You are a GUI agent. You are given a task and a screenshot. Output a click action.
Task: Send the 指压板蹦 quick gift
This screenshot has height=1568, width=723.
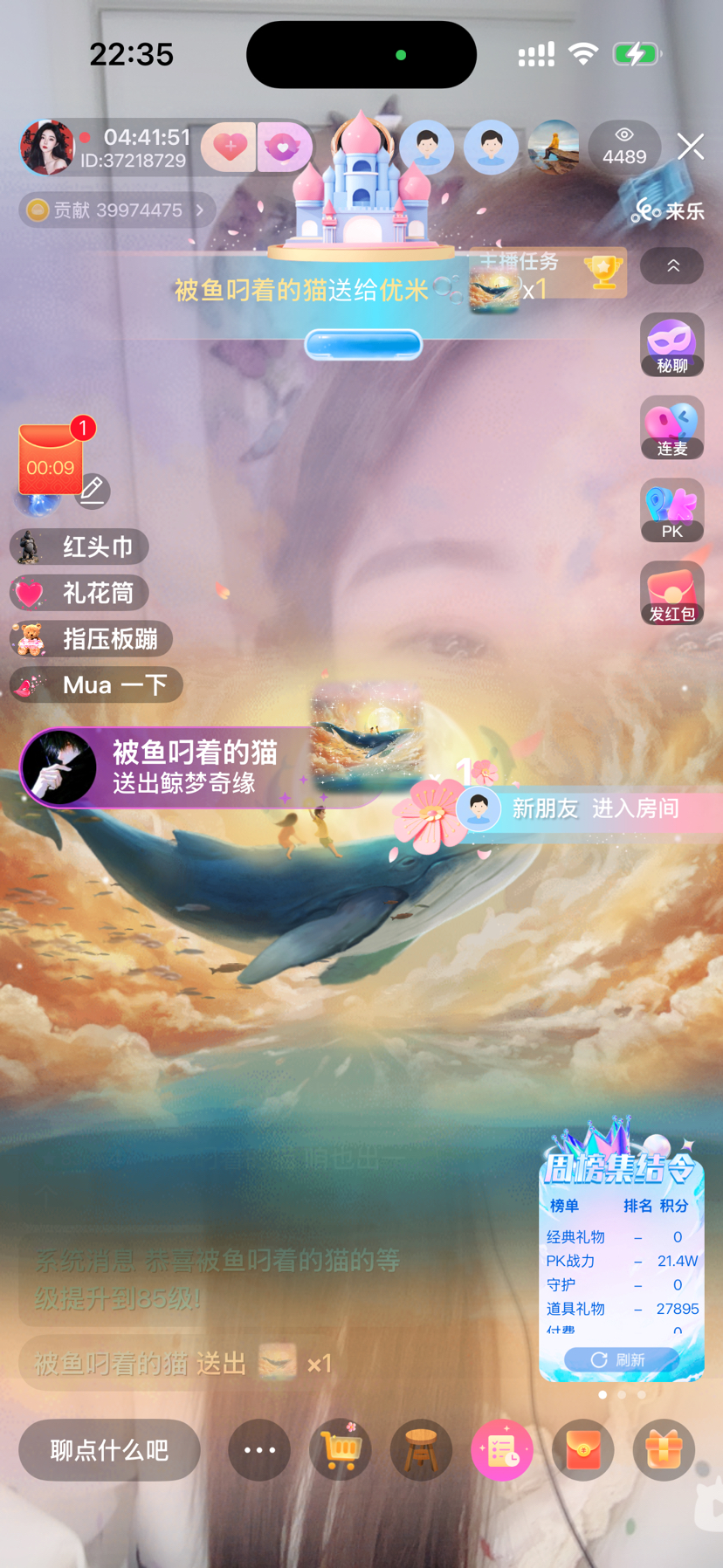pos(91,639)
